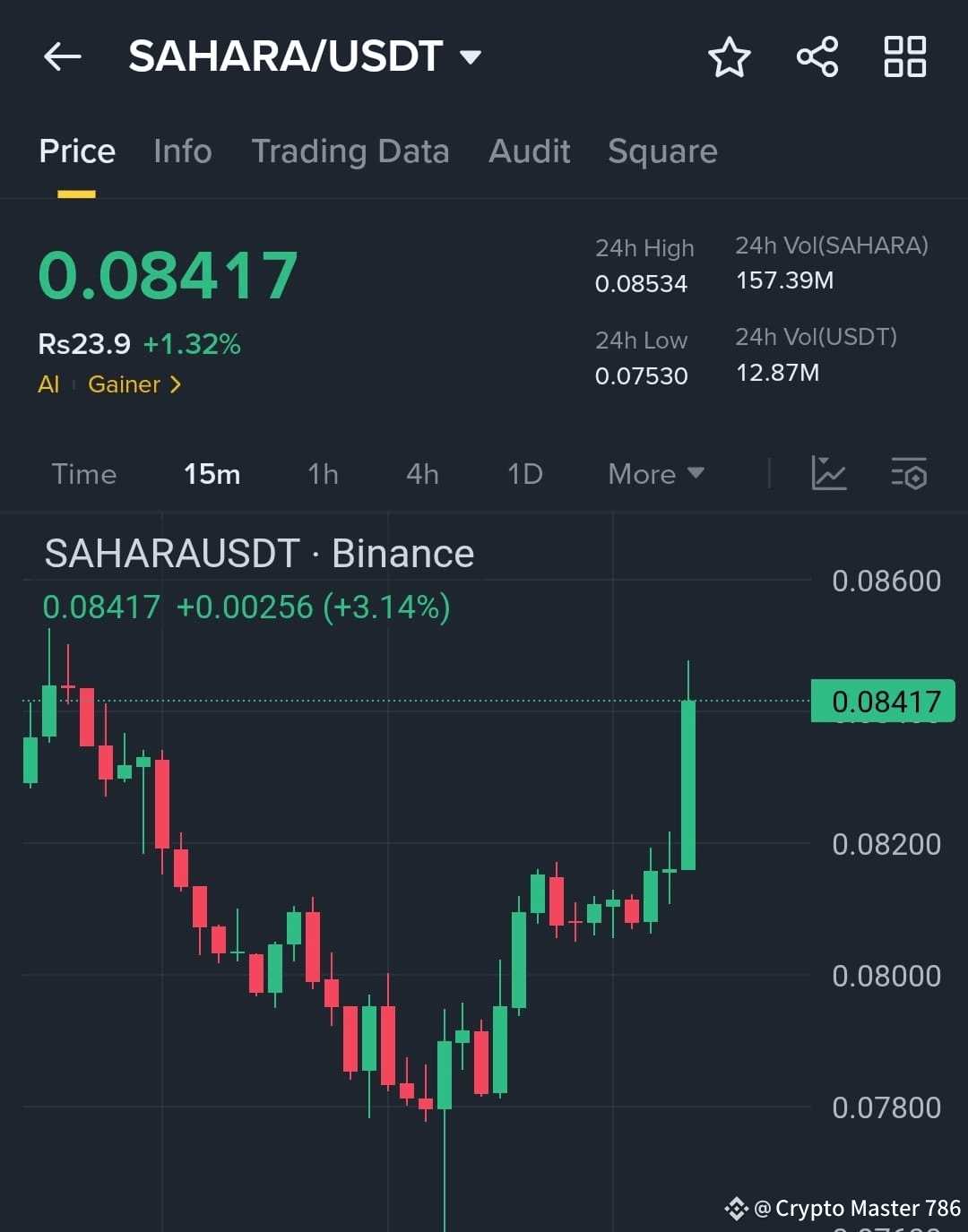Add SAHARA/USDT to favorites via star icon
Image resolution: width=968 pixels, height=1232 pixels.
click(729, 56)
